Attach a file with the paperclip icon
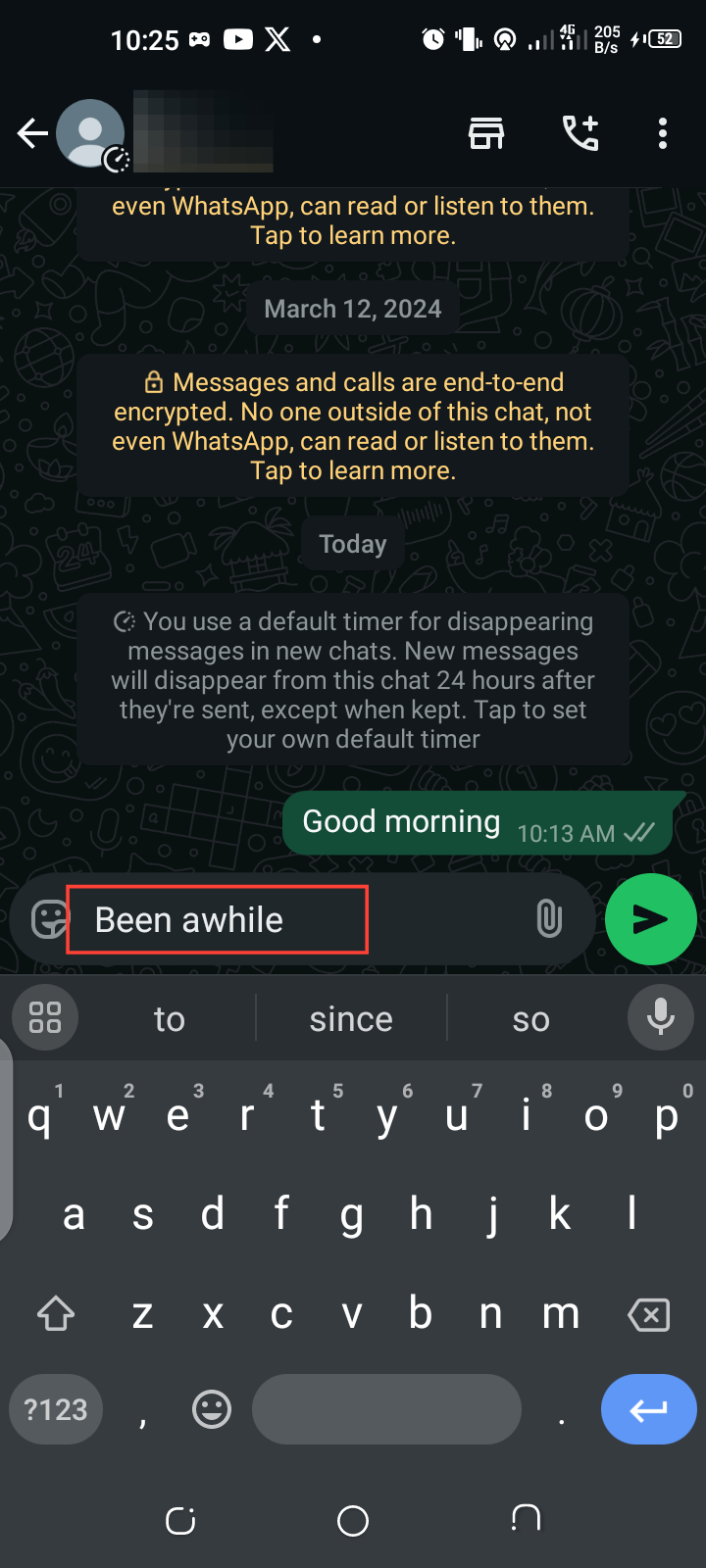 549,919
